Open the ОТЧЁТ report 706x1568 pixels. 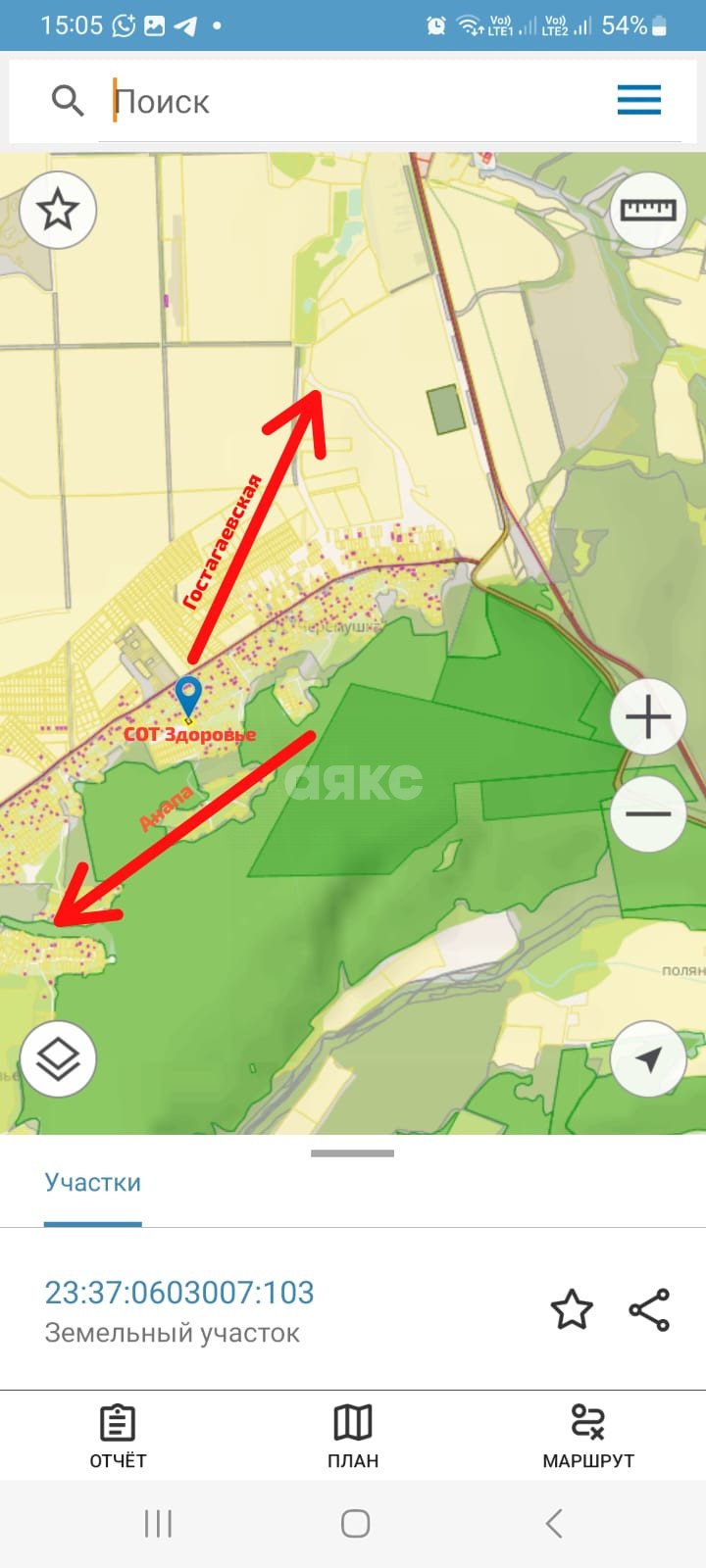[118, 1436]
